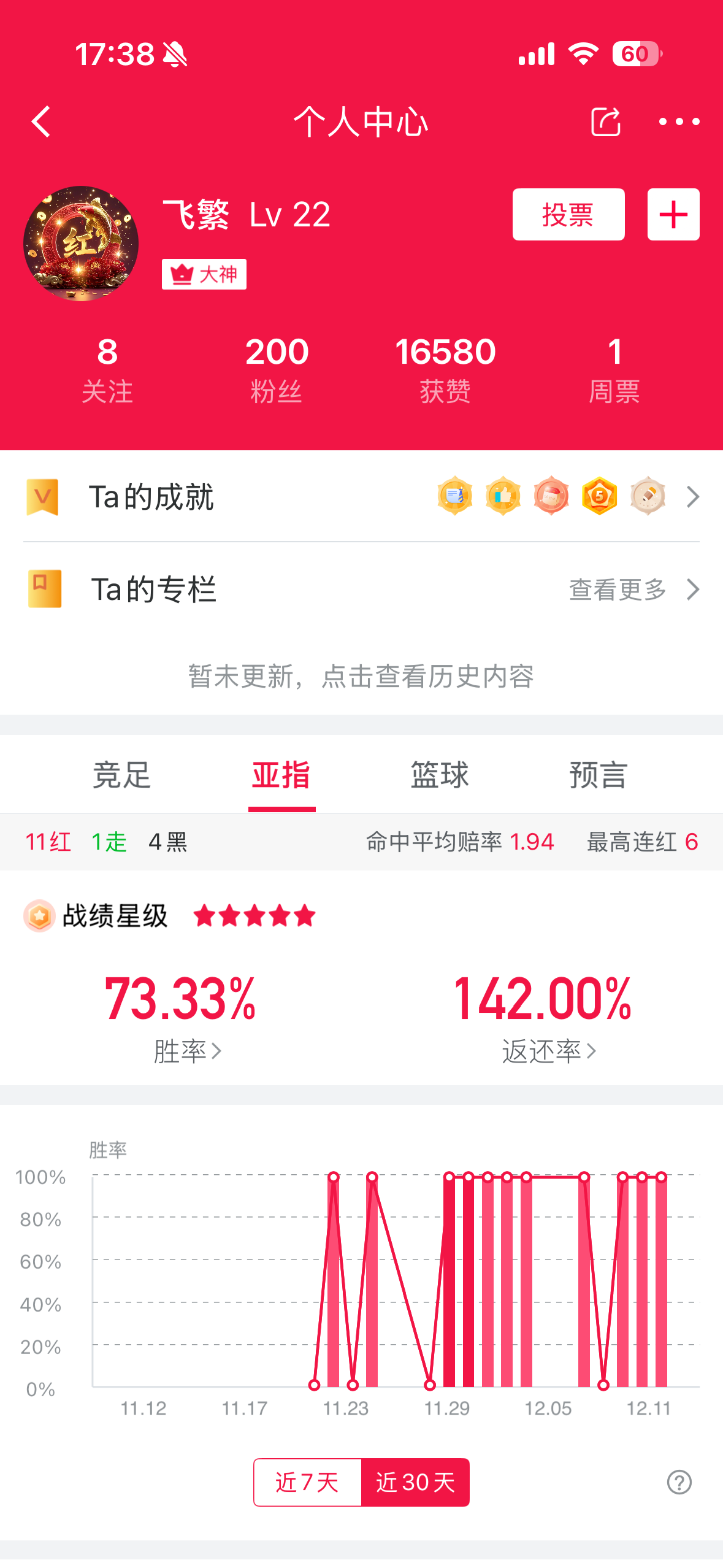The image size is (723, 1568).
Task: Open 胜率 details
Action: click(186, 1051)
